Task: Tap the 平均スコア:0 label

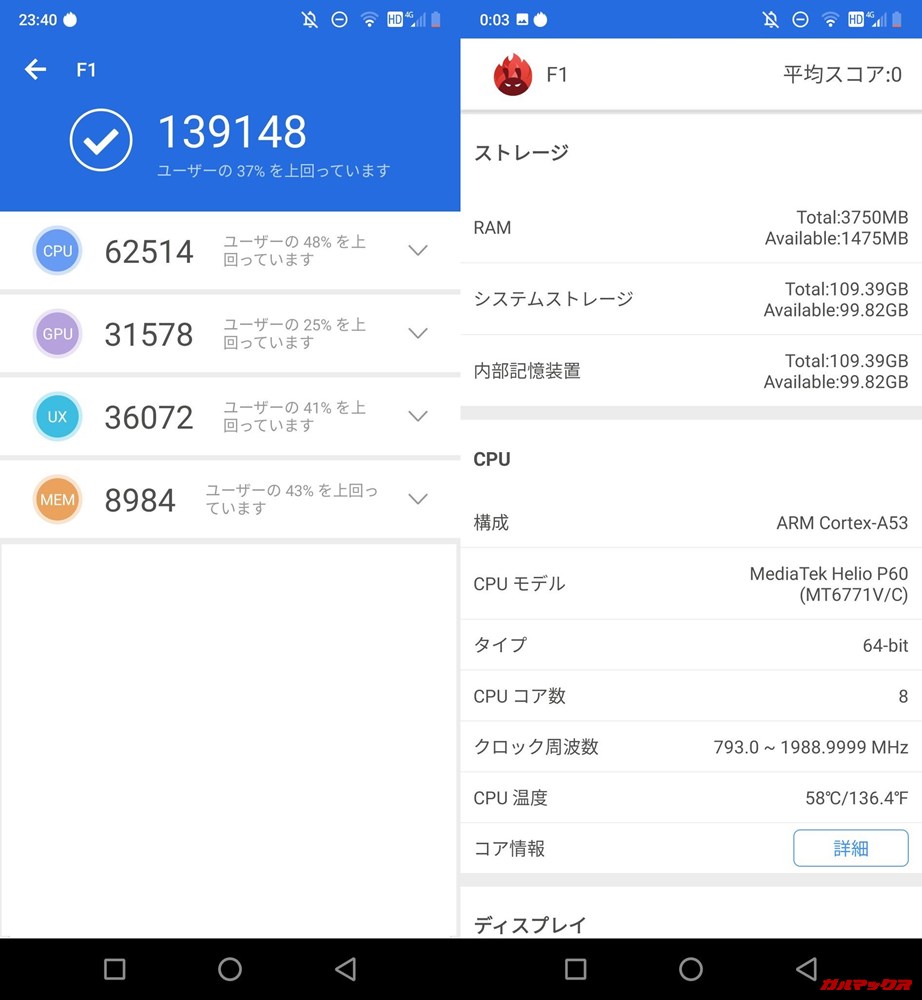Action: (842, 75)
